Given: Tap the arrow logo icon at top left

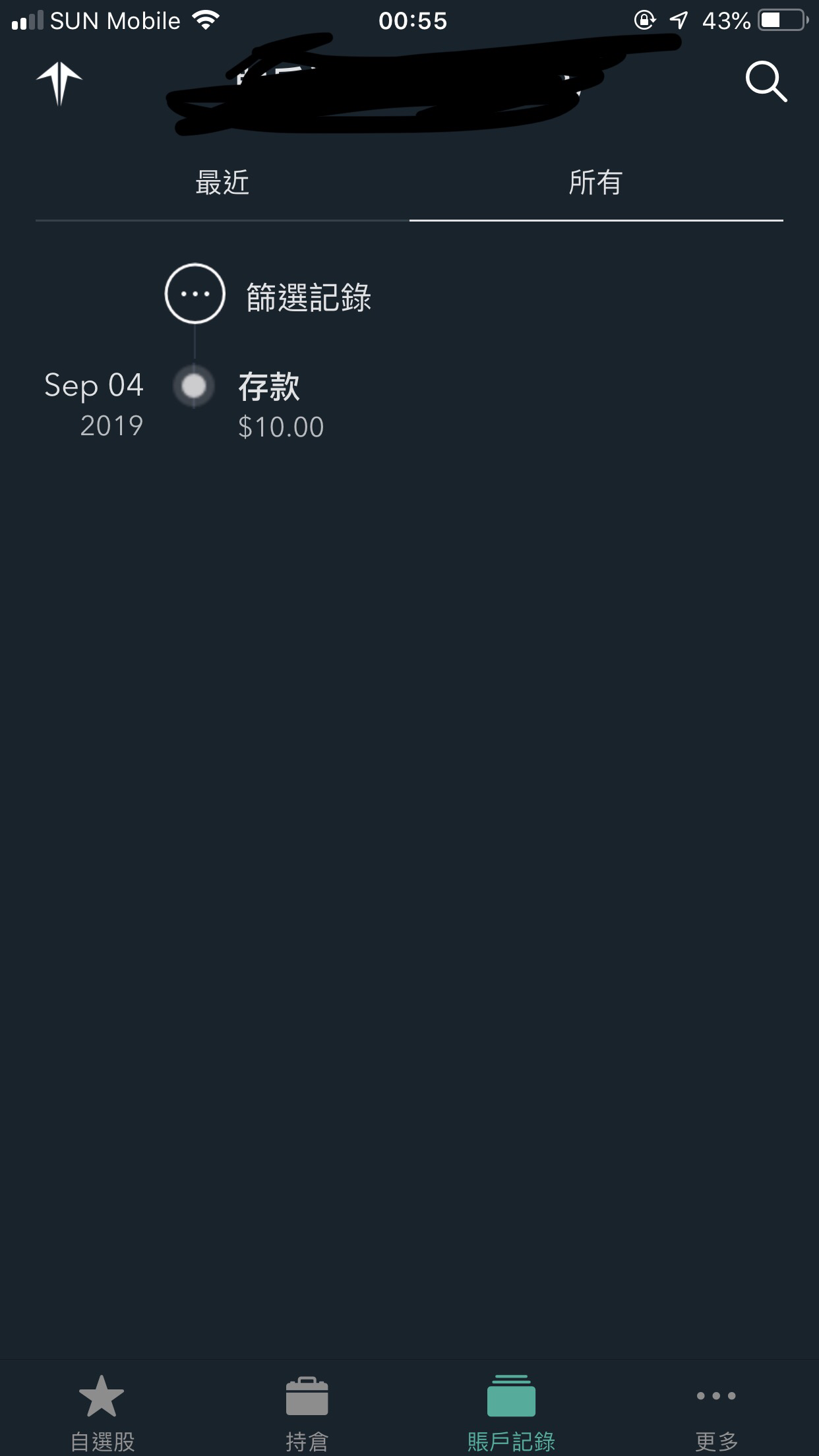Looking at the screenshot, I should point(59,83).
